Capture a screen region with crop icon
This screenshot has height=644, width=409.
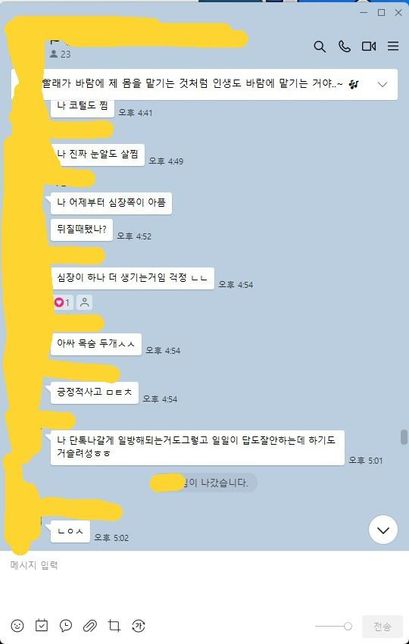pos(114,626)
